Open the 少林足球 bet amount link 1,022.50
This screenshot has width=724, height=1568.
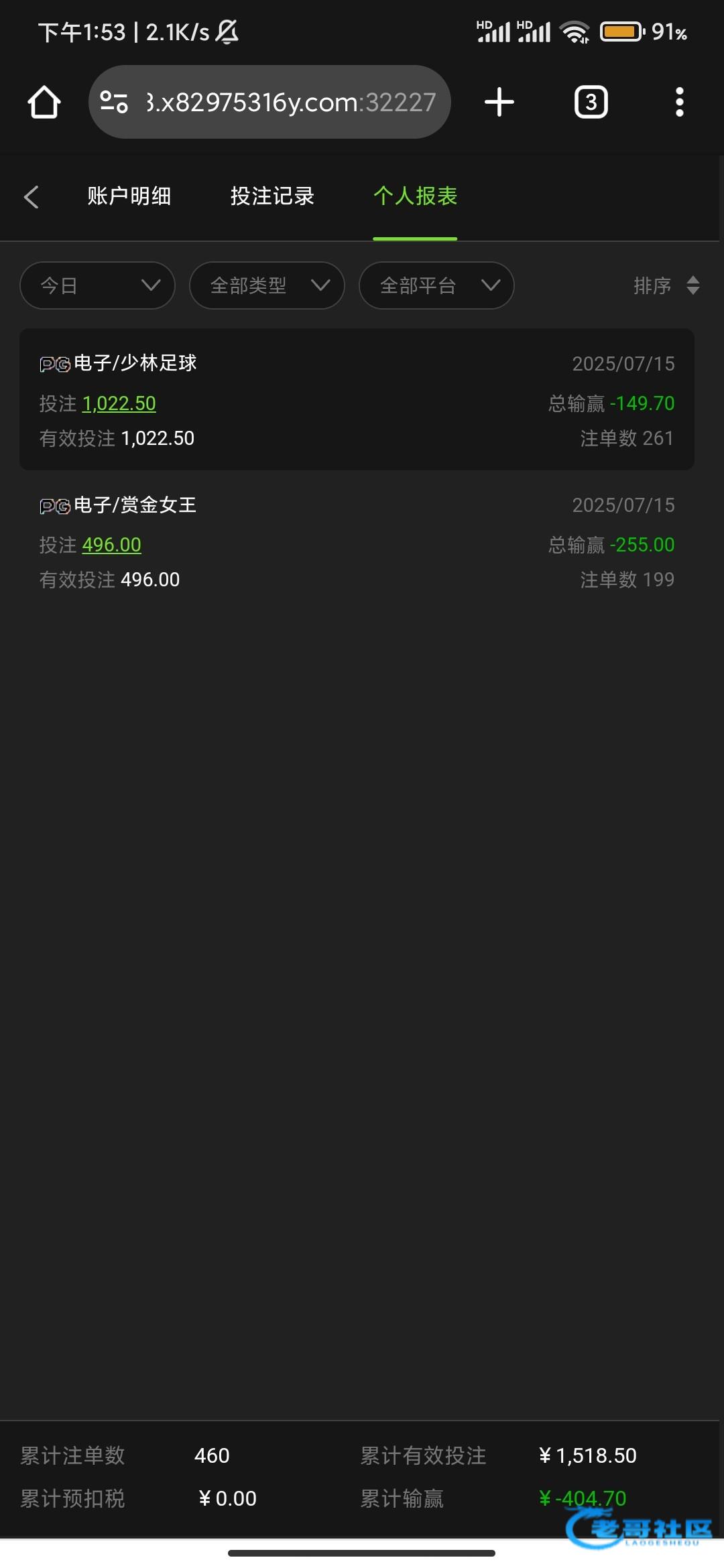[x=119, y=403]
